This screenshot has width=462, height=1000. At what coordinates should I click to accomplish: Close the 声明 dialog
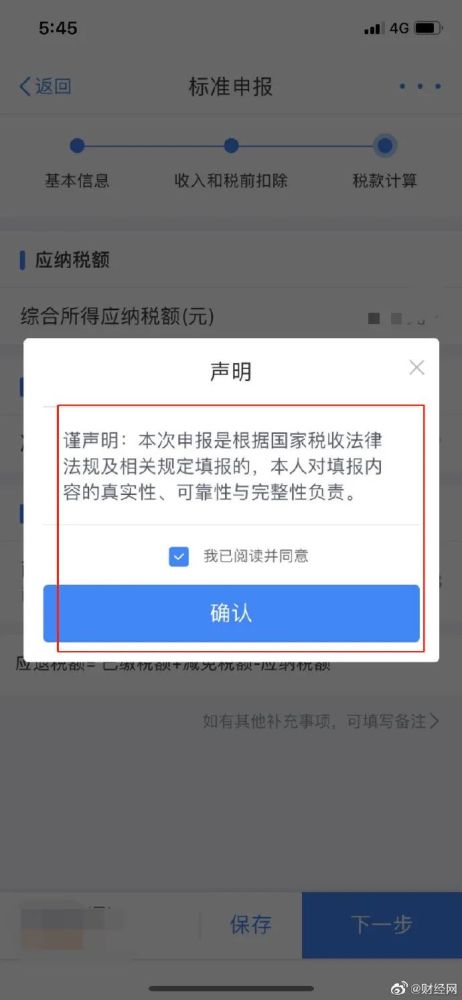point(417,367)
